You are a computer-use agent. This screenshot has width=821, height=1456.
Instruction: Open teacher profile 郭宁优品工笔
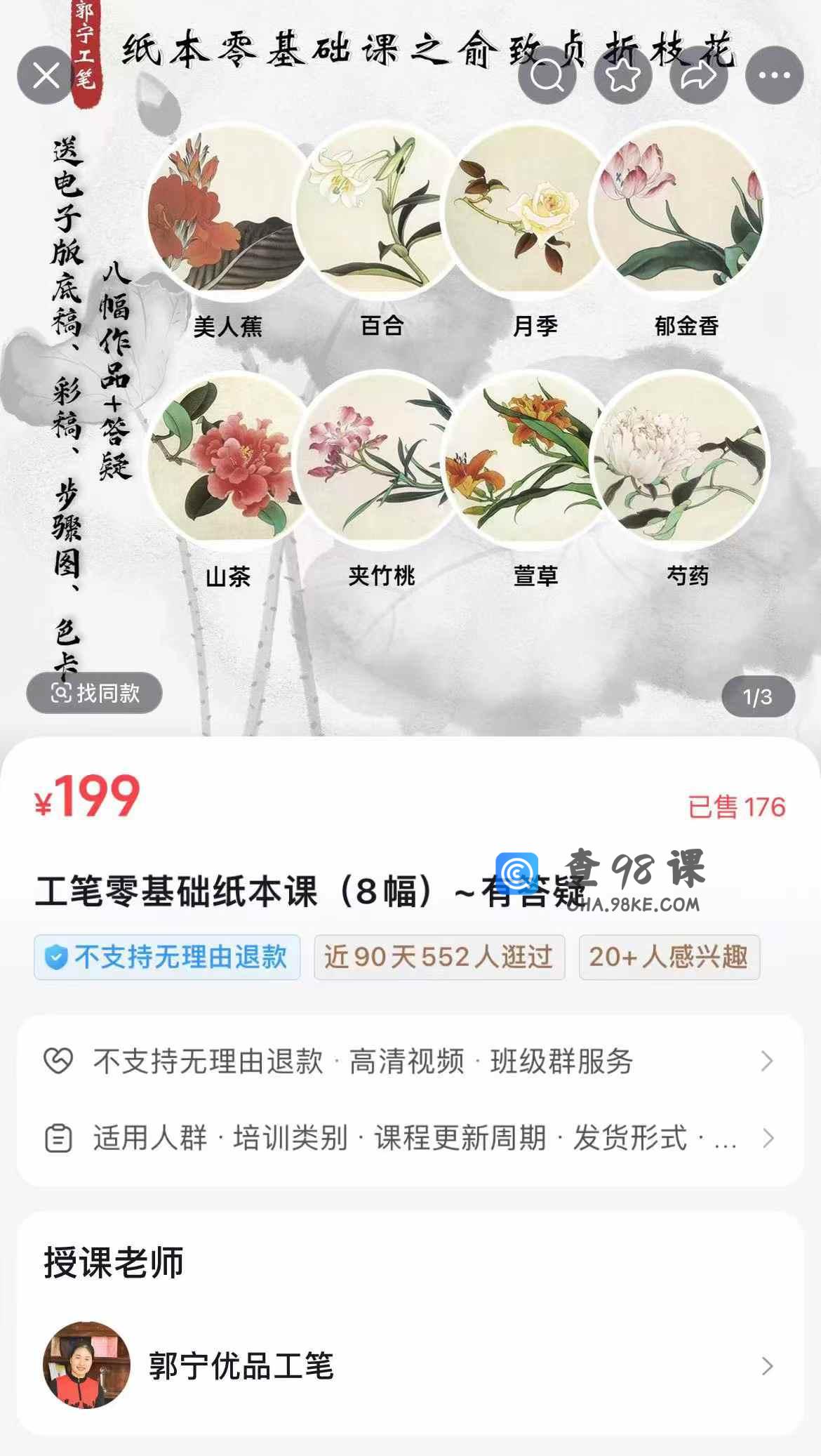pyautogui.click(x=410, y=1365)
